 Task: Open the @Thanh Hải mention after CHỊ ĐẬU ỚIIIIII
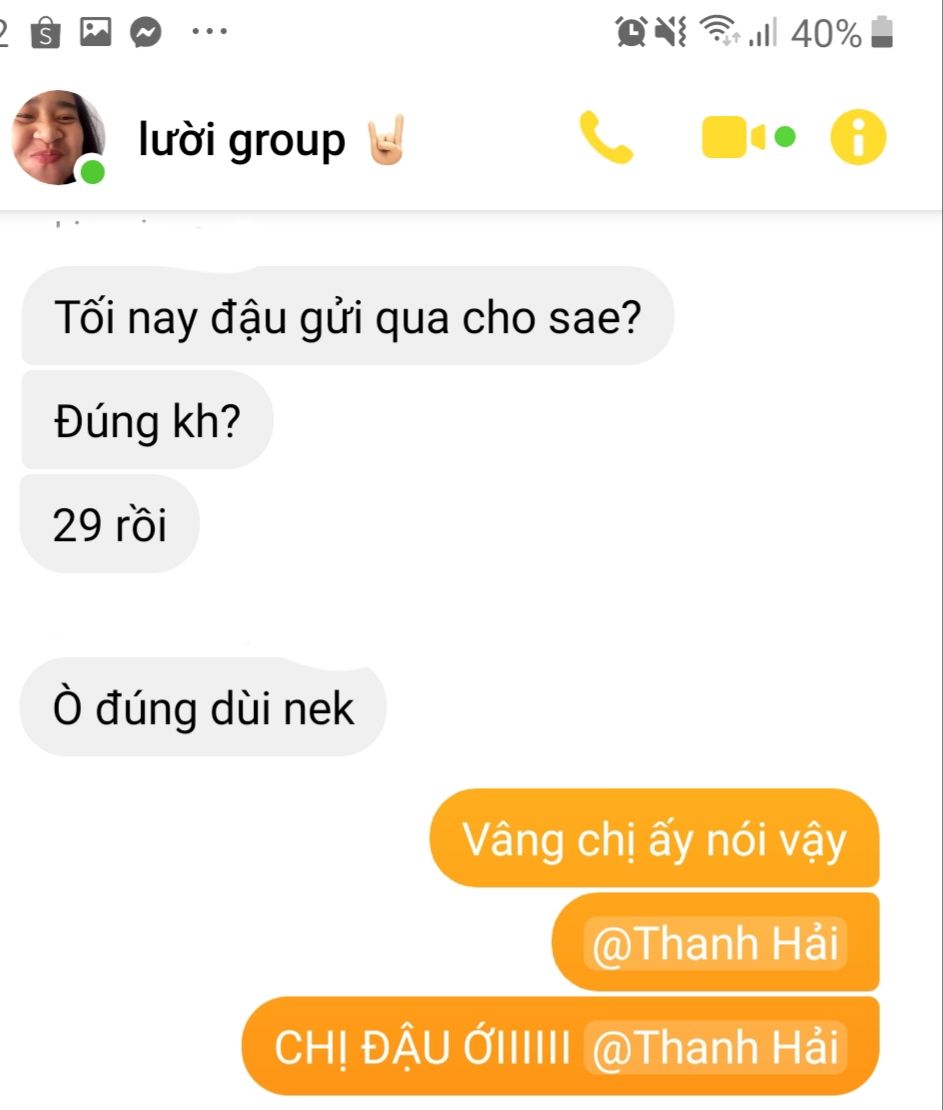(x=715, y=1048)
